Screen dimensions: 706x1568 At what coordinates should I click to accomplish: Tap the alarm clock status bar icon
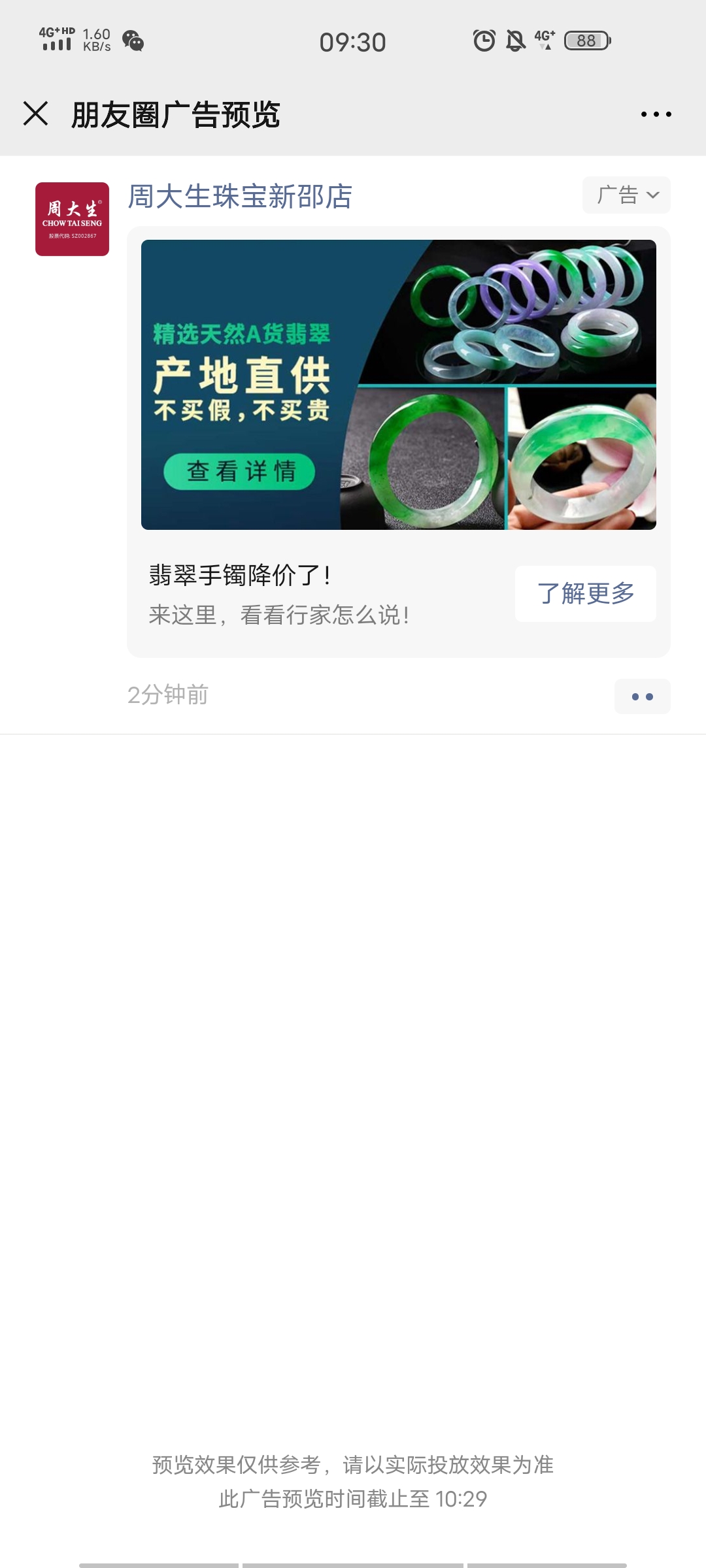pyautogui.click(x=484, y=41)
